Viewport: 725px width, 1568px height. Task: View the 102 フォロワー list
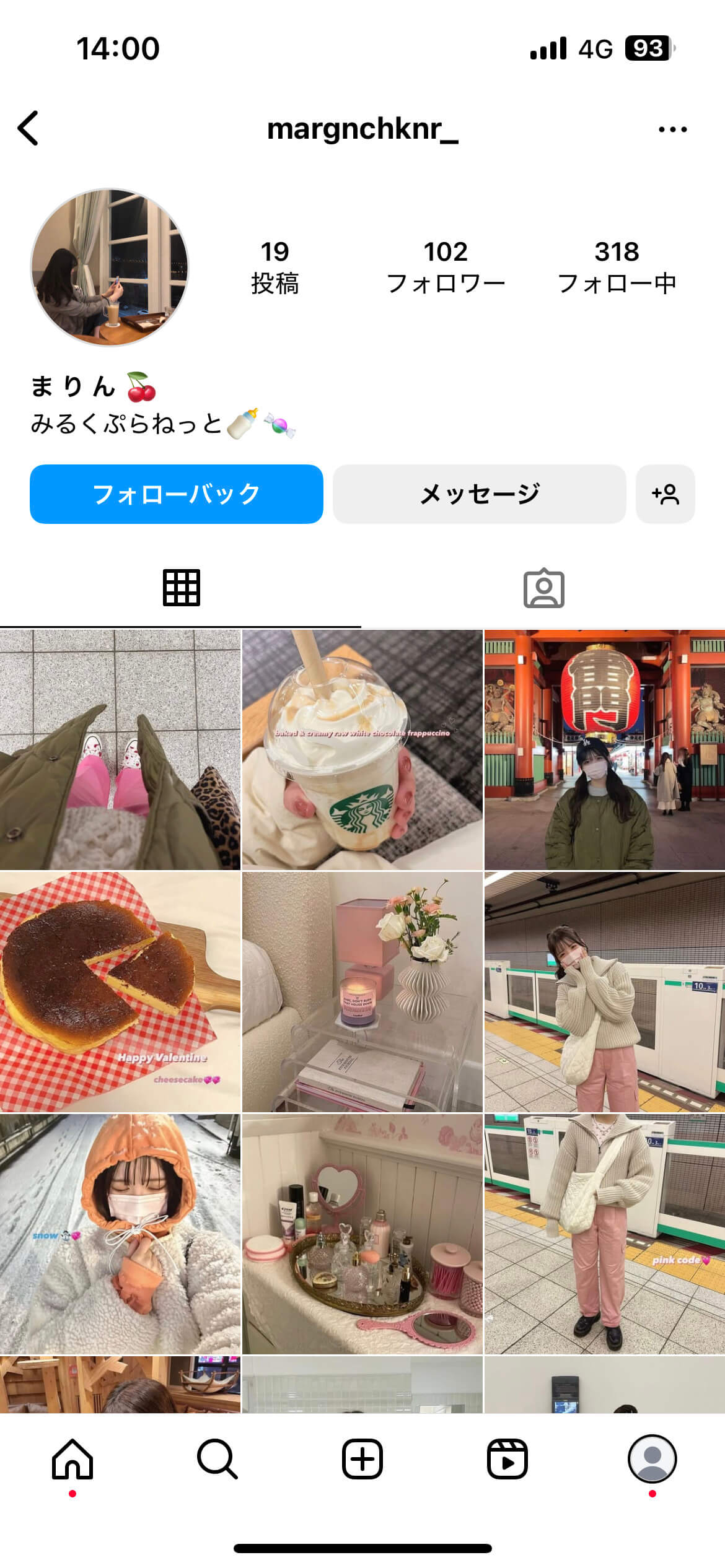[446, 267]
